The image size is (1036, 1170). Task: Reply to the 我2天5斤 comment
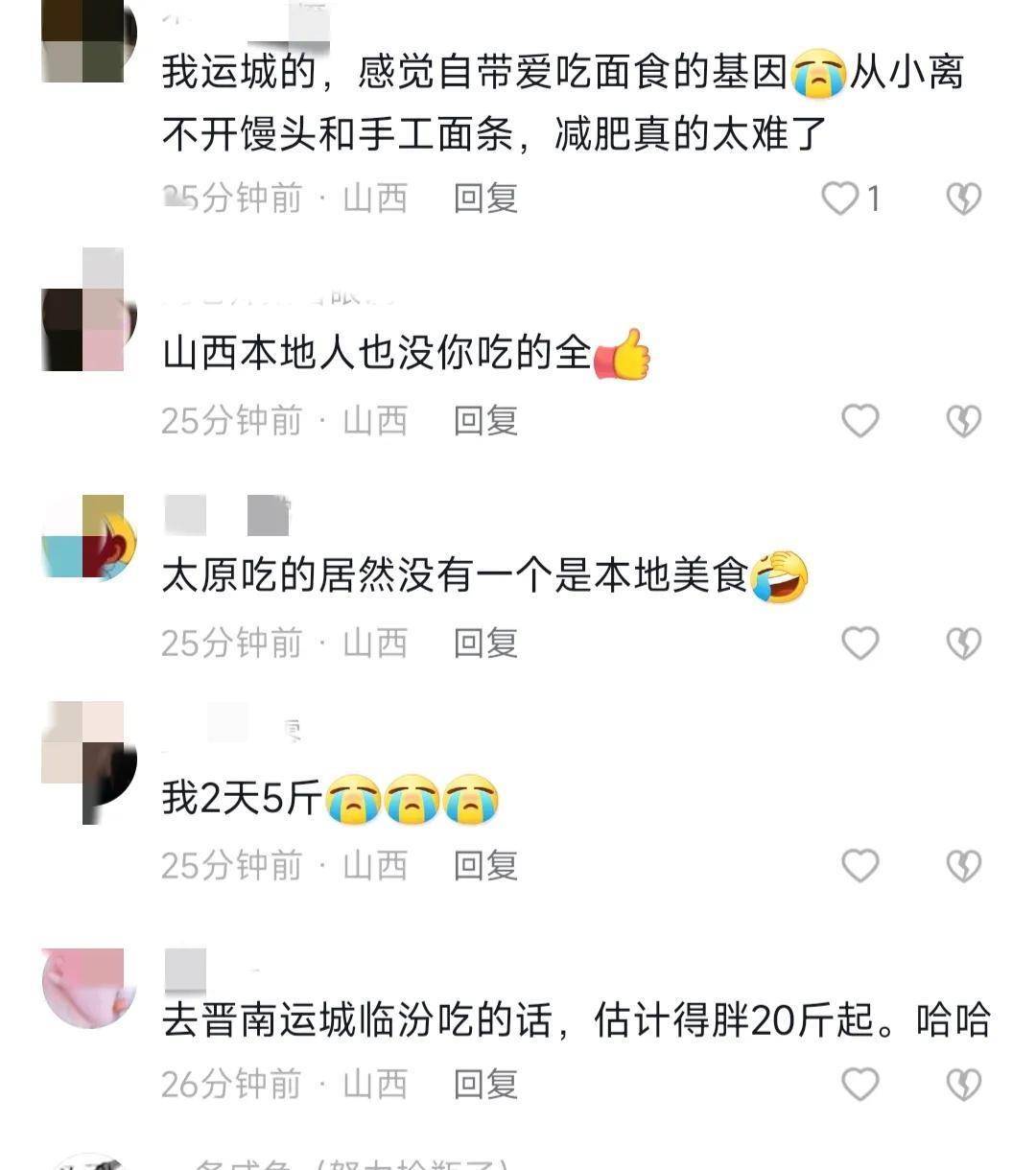coord(485,865)
